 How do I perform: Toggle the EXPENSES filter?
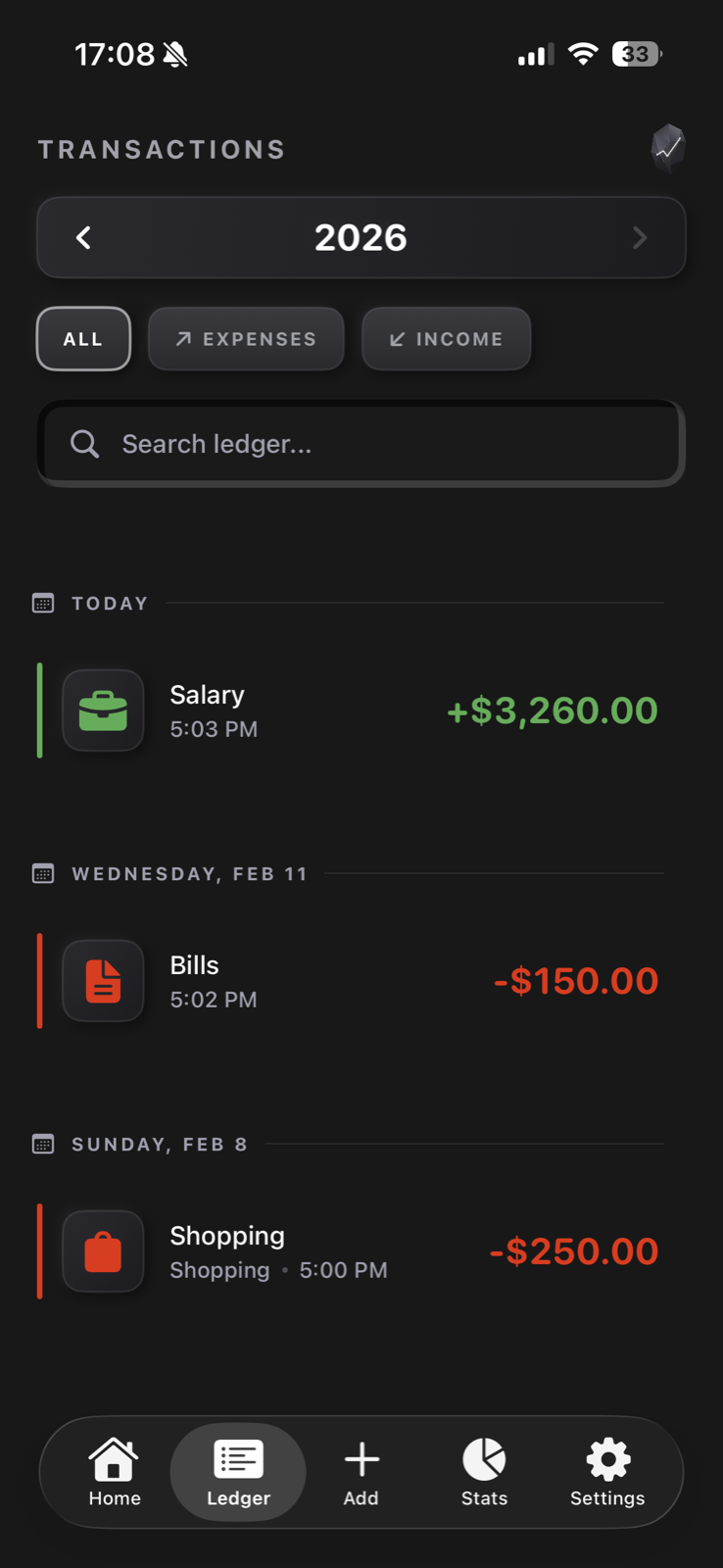coord(246,339)
